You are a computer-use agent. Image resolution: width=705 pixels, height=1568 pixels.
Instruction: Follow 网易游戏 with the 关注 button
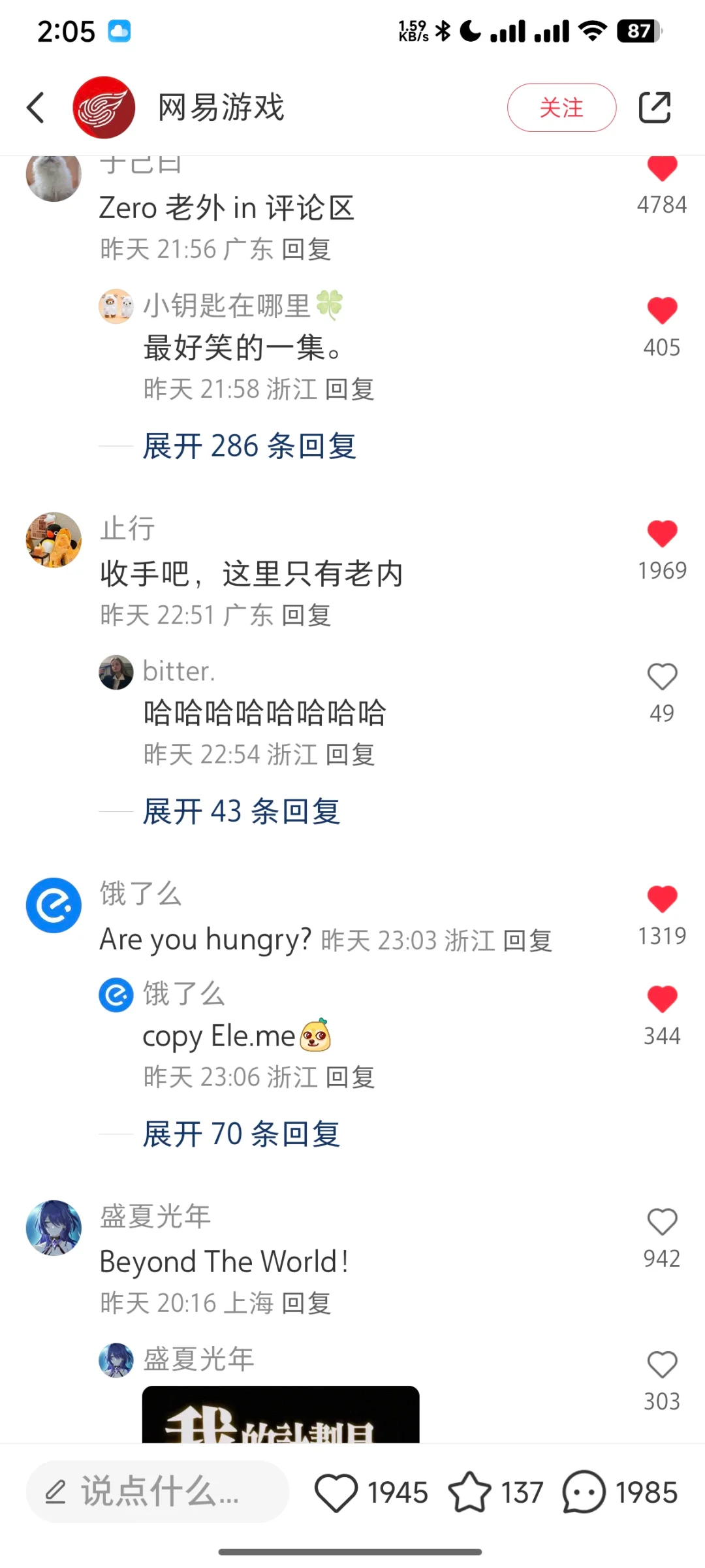click(561, 108)
